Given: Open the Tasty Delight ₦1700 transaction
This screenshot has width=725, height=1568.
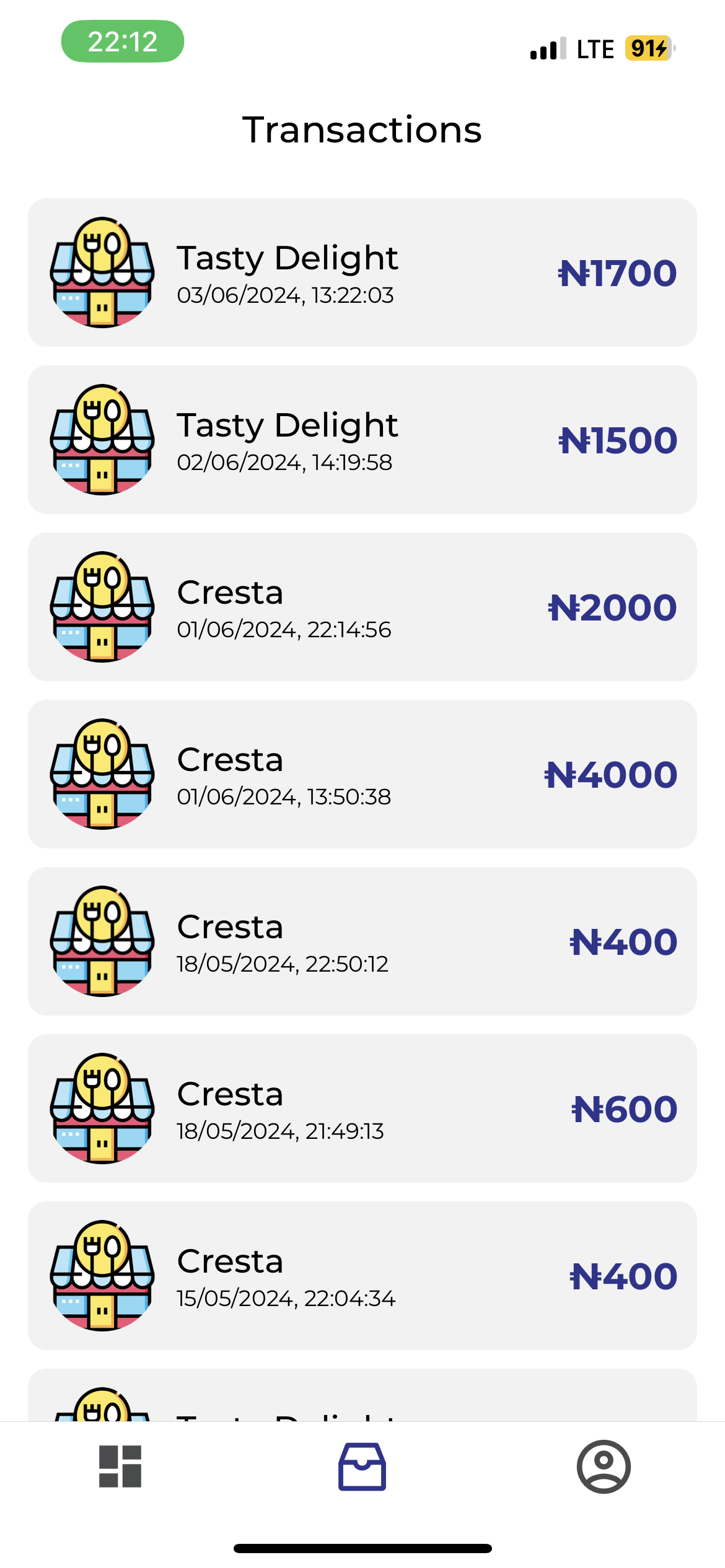Looking at the screenshot, I should point(362,272).
